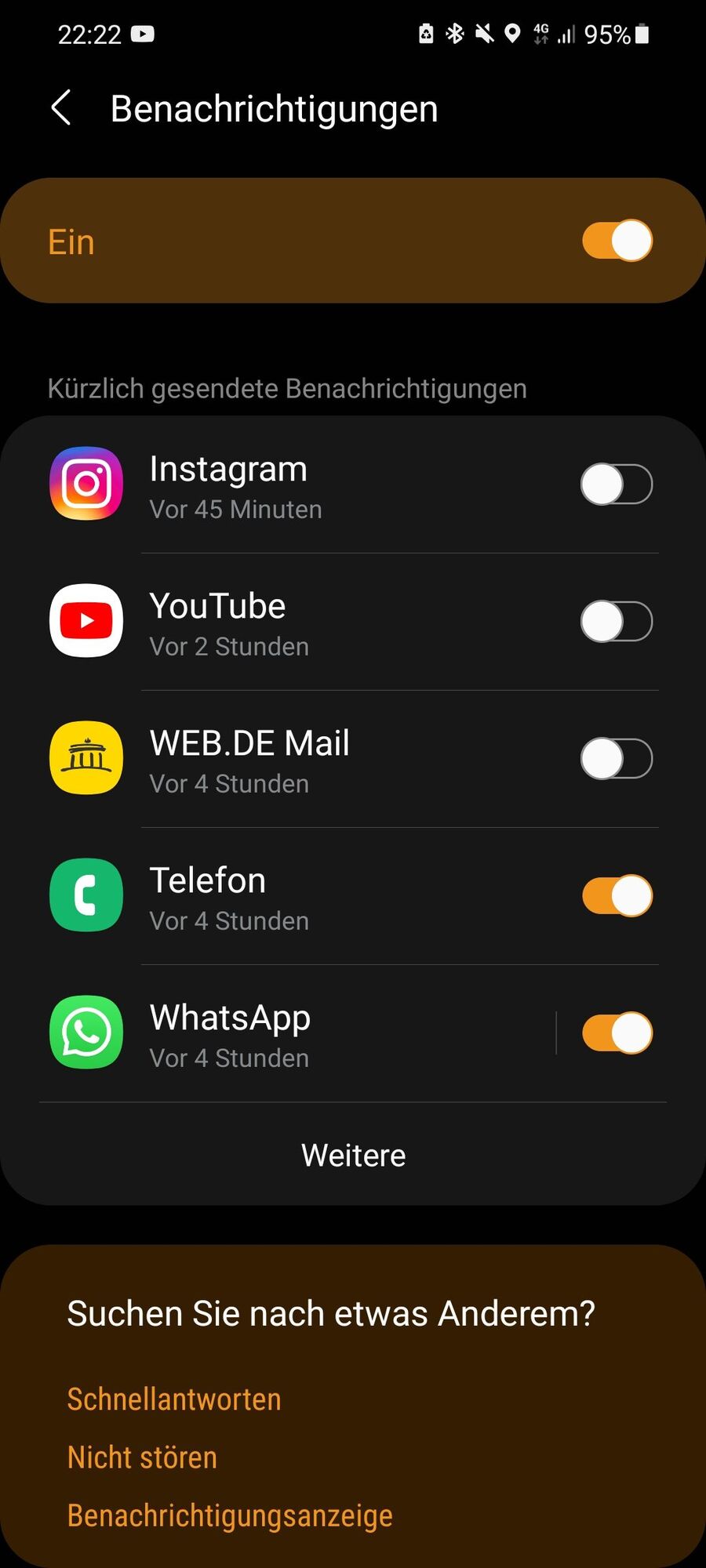Turn on WEB.DE Mail notifications

coord(617,759)
